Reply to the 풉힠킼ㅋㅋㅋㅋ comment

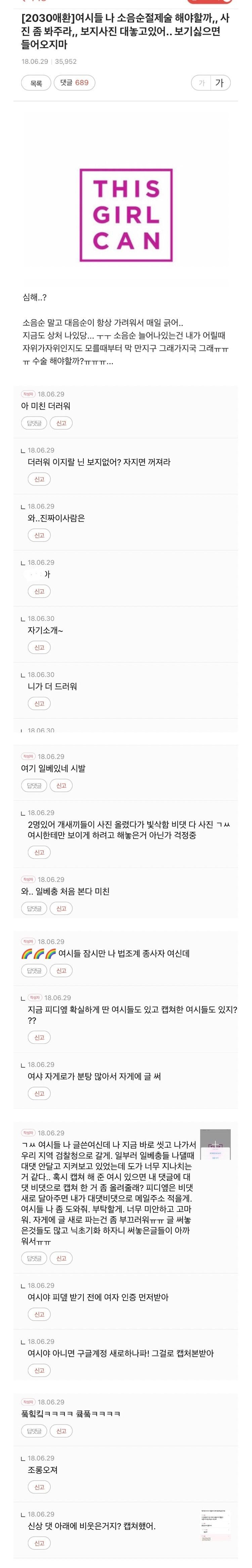click(x=34, y=1431)
